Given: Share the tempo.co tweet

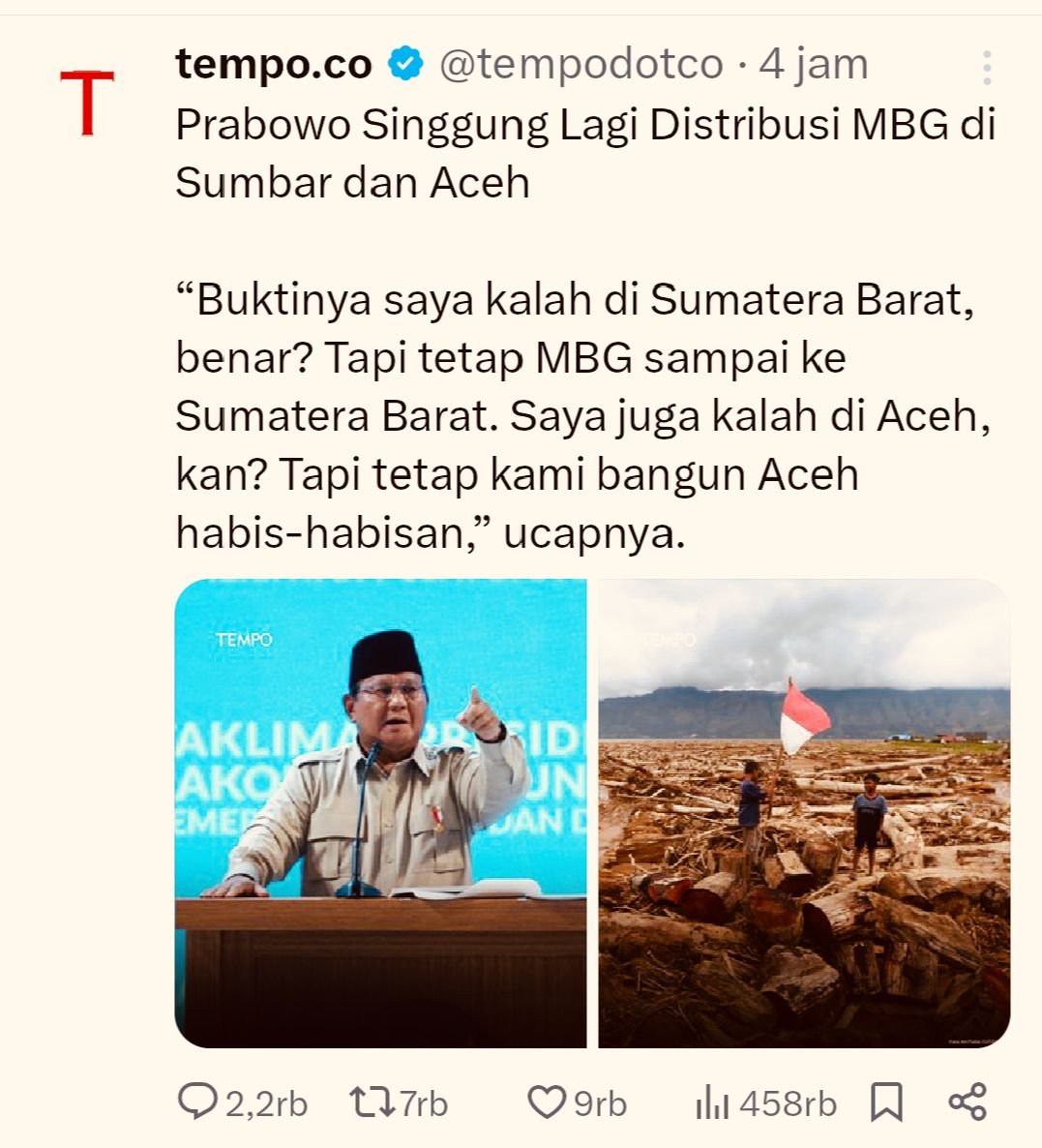Looking at the screenshot, I should coord(968,1102).
